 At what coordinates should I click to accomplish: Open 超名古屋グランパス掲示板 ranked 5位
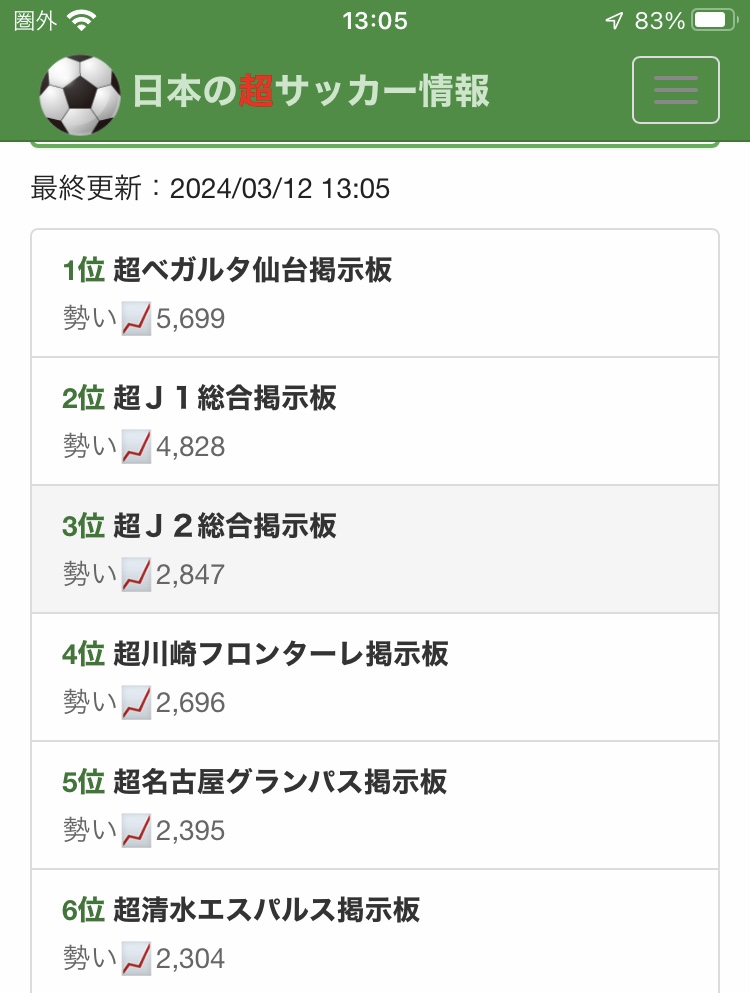[x=280, y=782]
